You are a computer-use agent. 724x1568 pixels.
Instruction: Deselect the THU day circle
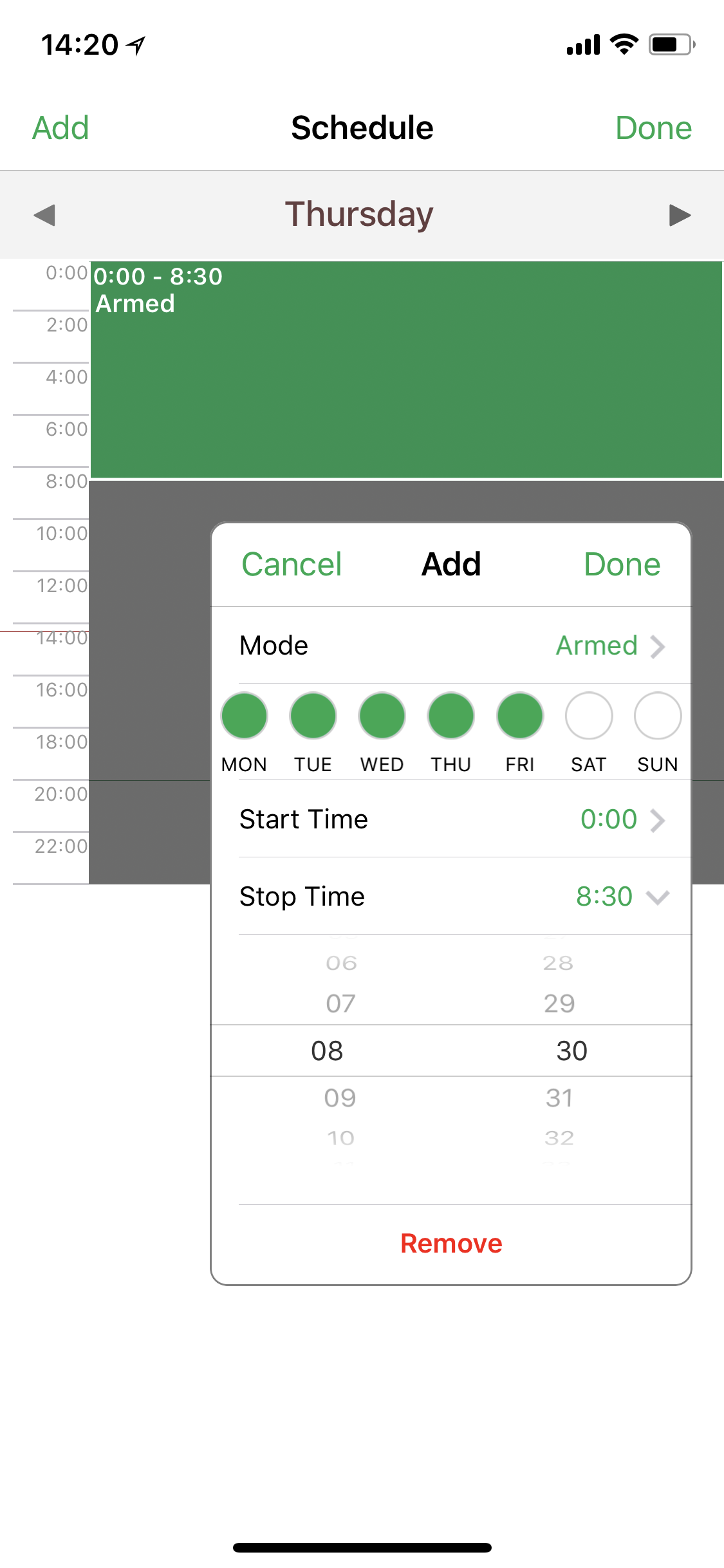coord(450,716)
